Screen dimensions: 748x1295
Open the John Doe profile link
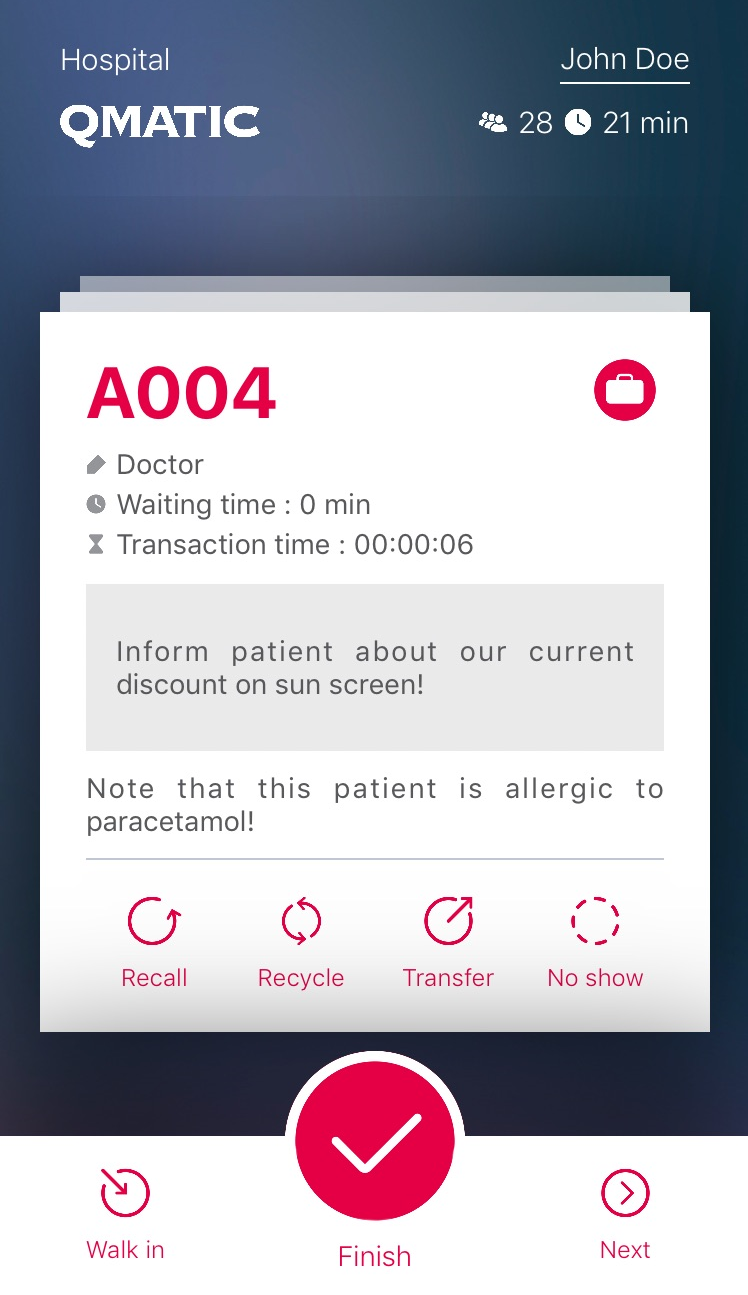point(624,59)
